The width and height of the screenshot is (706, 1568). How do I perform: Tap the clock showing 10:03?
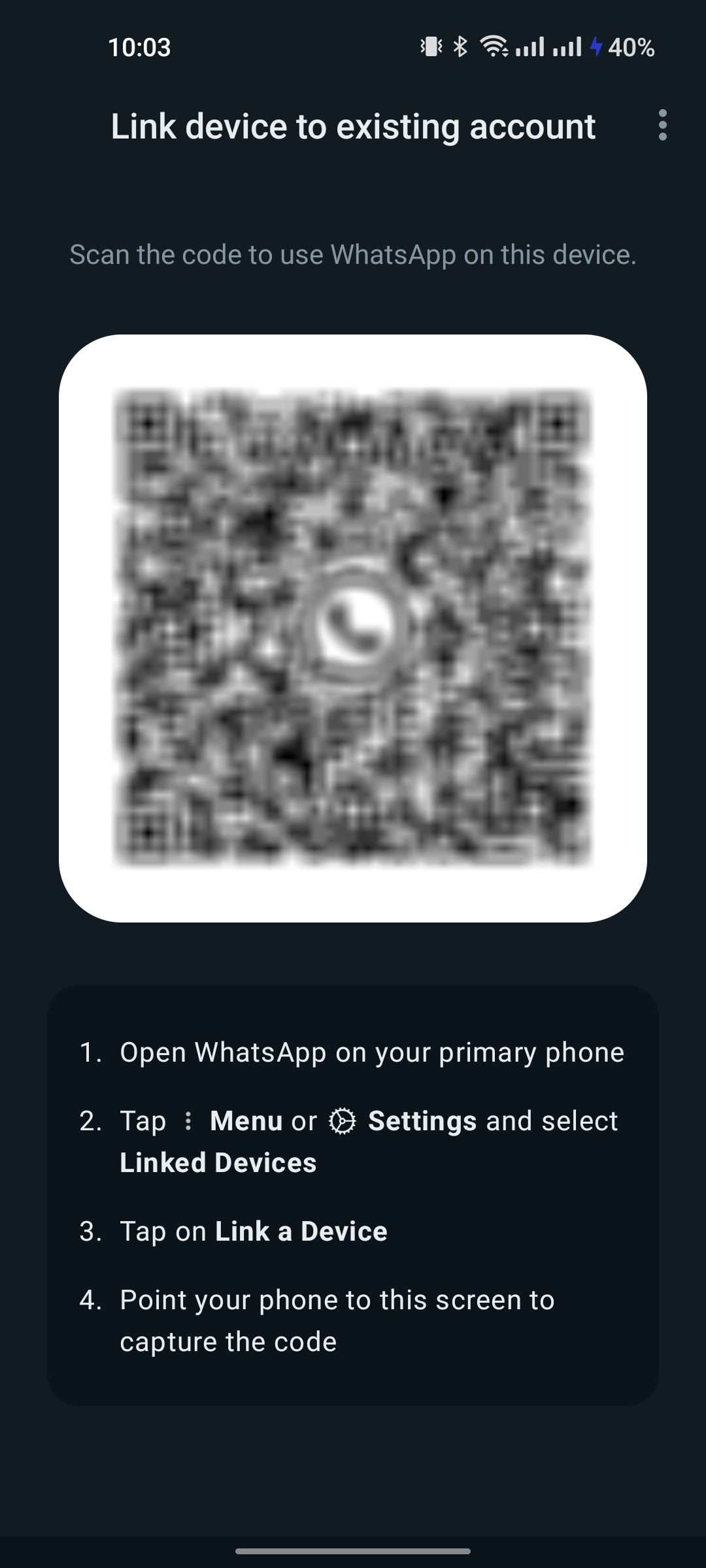point(139,47)
